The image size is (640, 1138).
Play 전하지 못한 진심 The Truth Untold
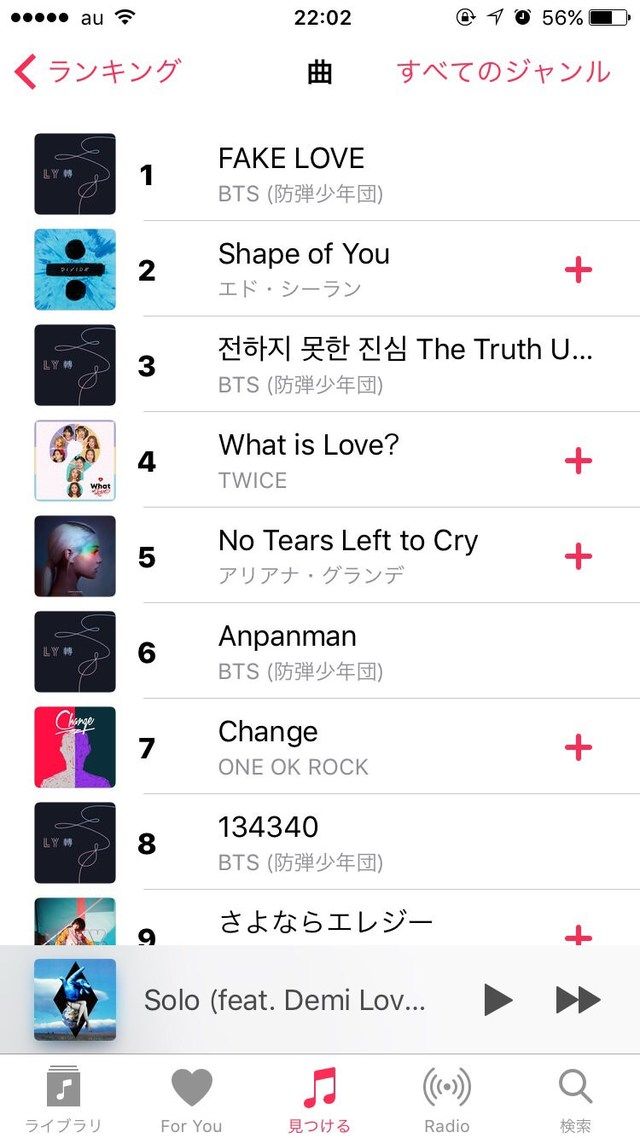320,365
